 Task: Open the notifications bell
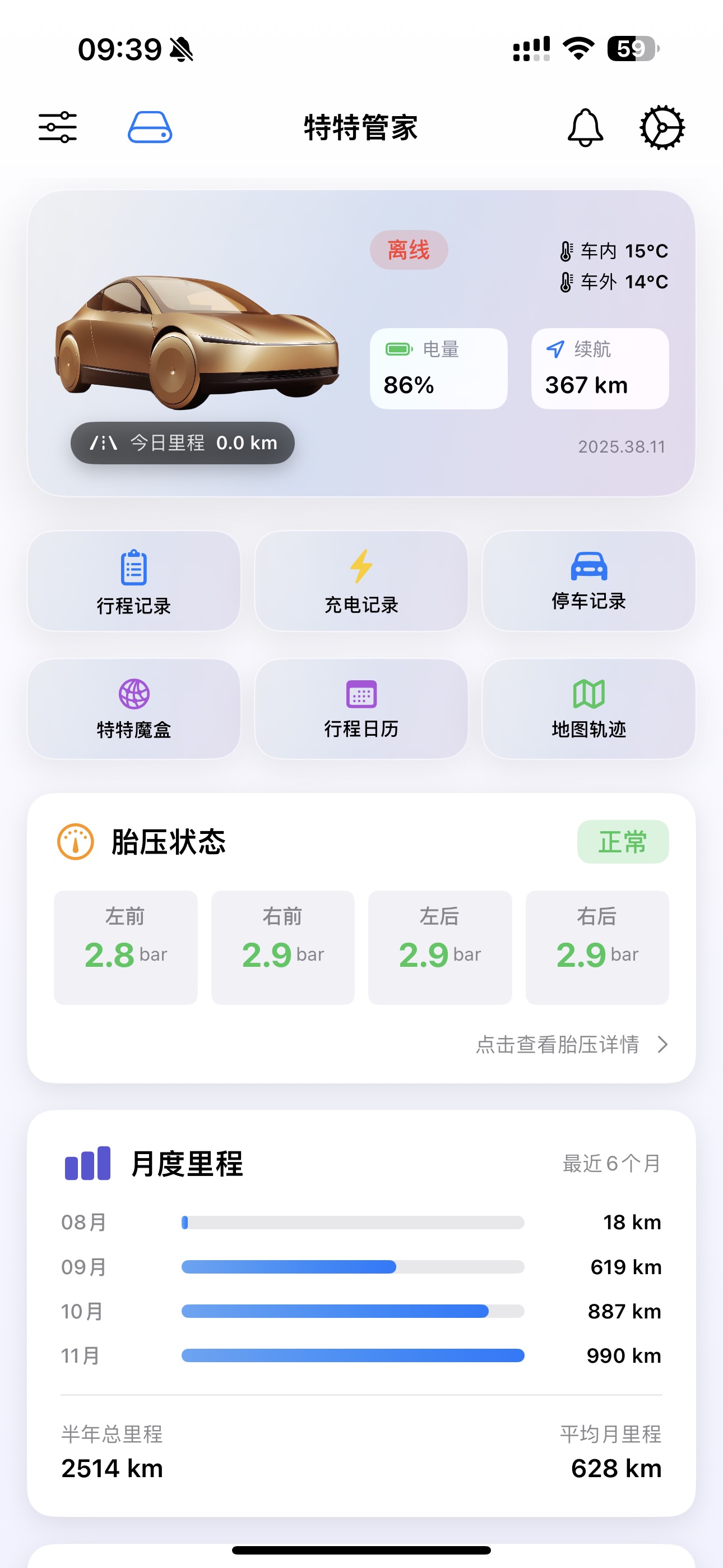[x=585, y=128]
